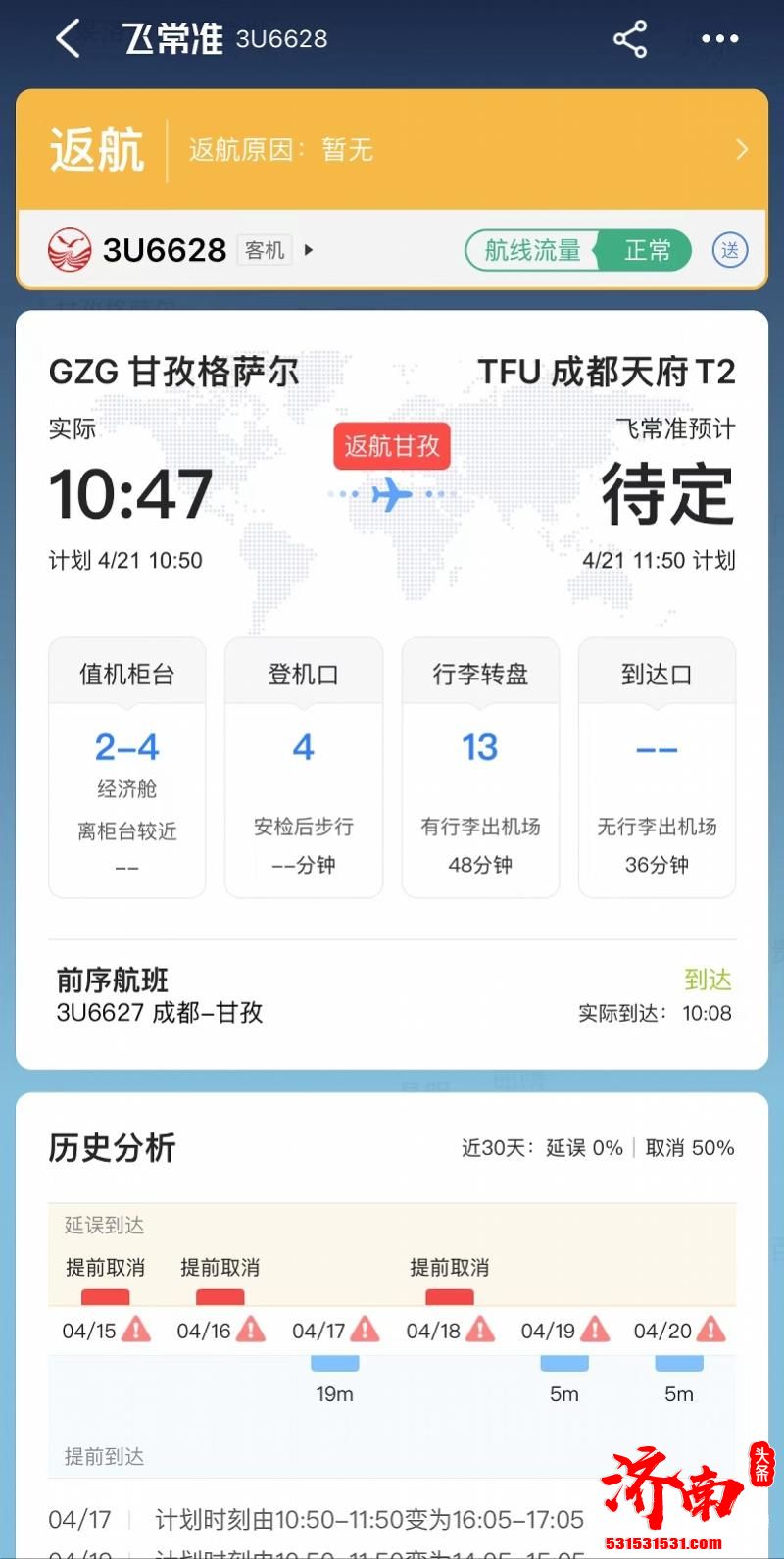Expand details for previous flight 3U6627

click(x=392, y=995)
